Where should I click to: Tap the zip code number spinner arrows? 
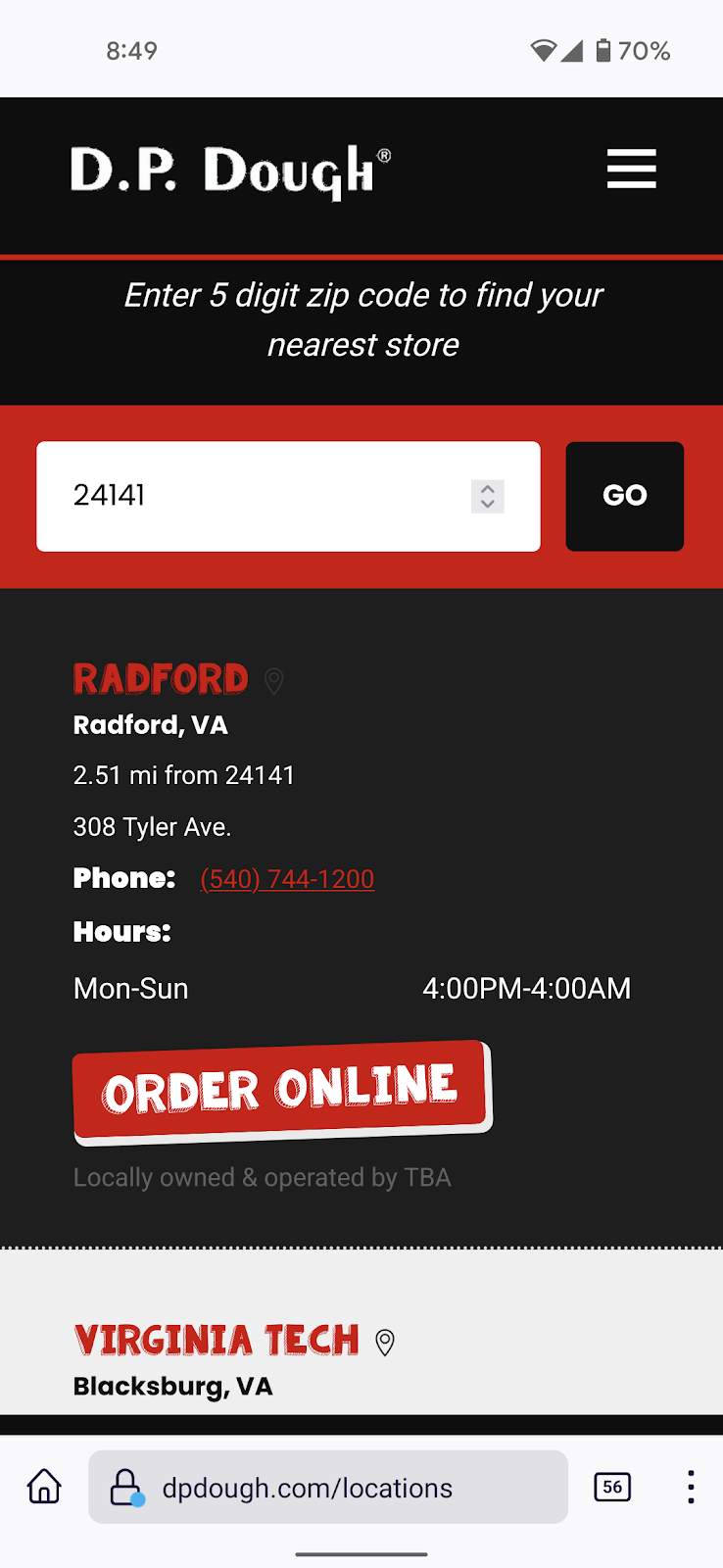coord(487,496)
